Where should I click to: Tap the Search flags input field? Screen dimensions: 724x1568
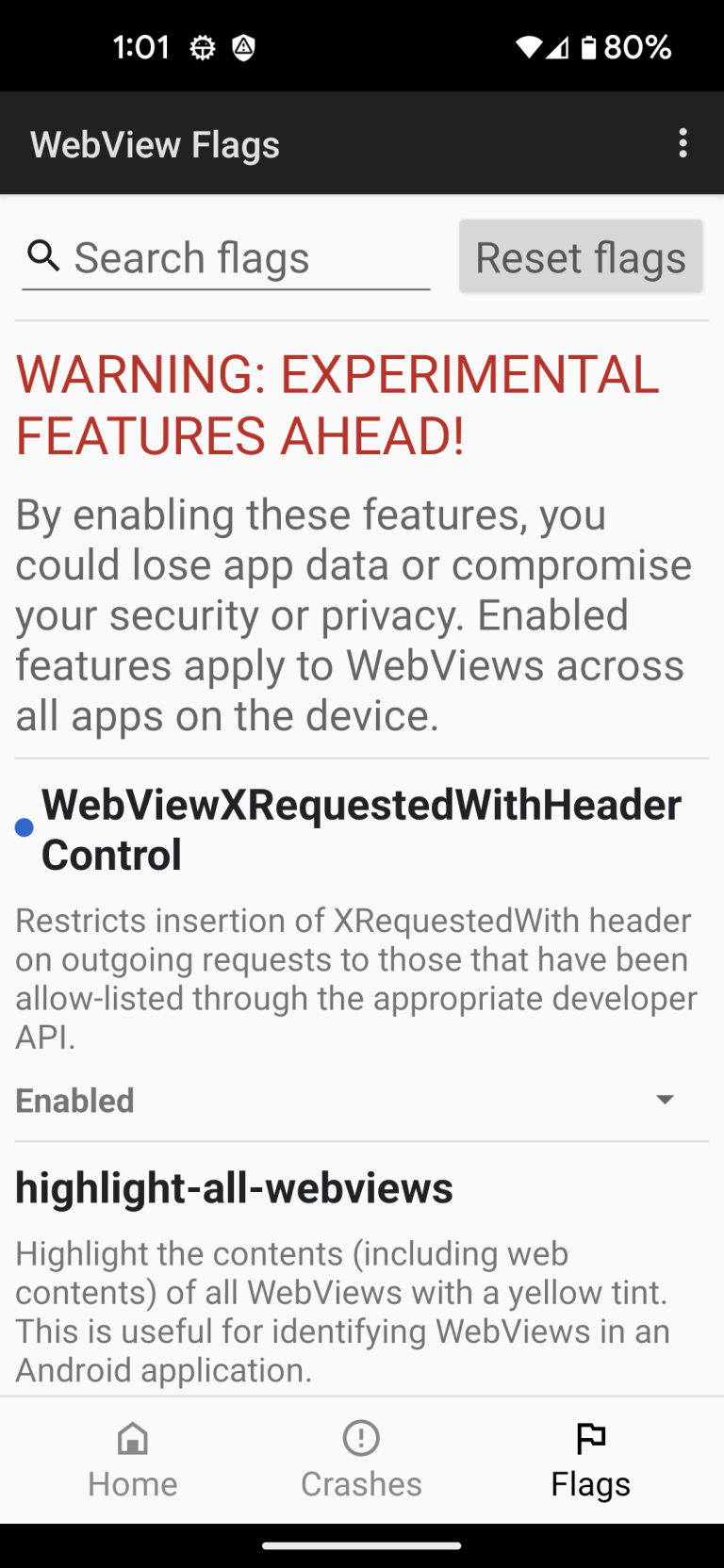pyautogui.click(x=226, y=257)
